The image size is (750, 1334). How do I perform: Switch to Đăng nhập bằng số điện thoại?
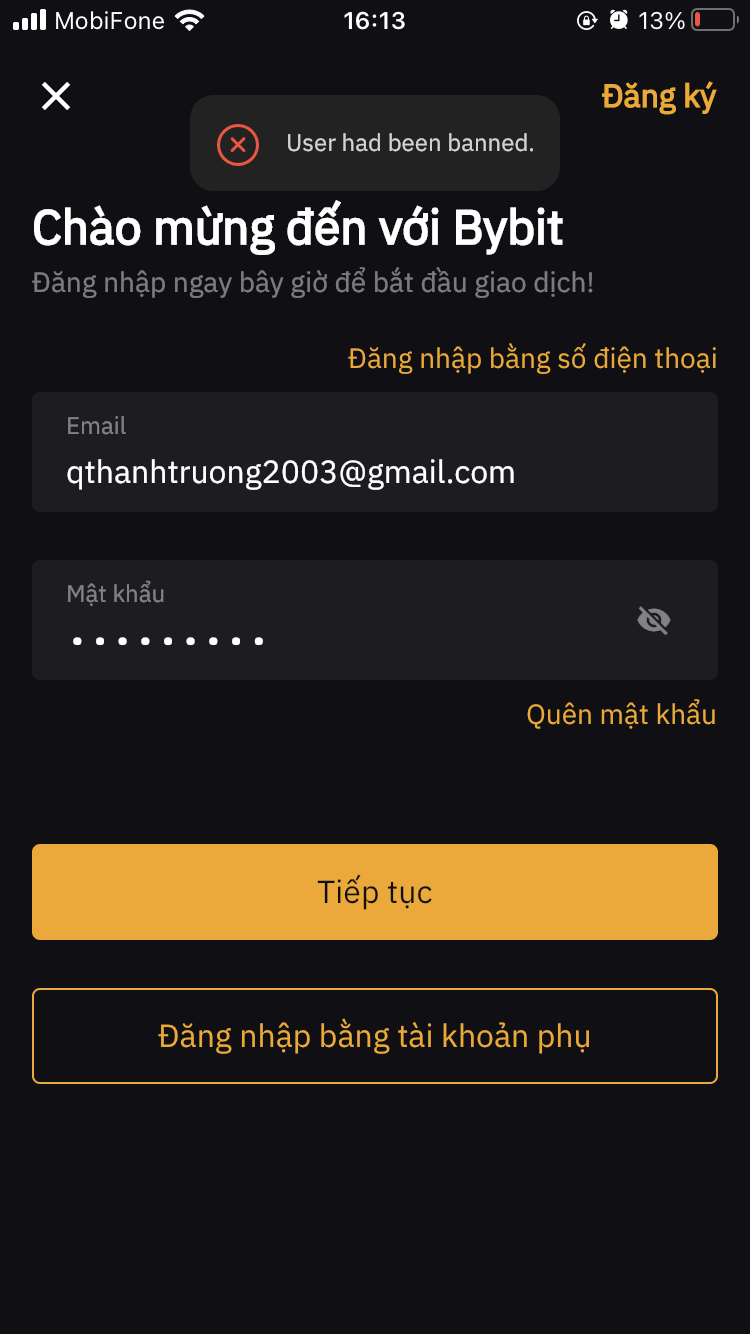(x=532, y=358)
